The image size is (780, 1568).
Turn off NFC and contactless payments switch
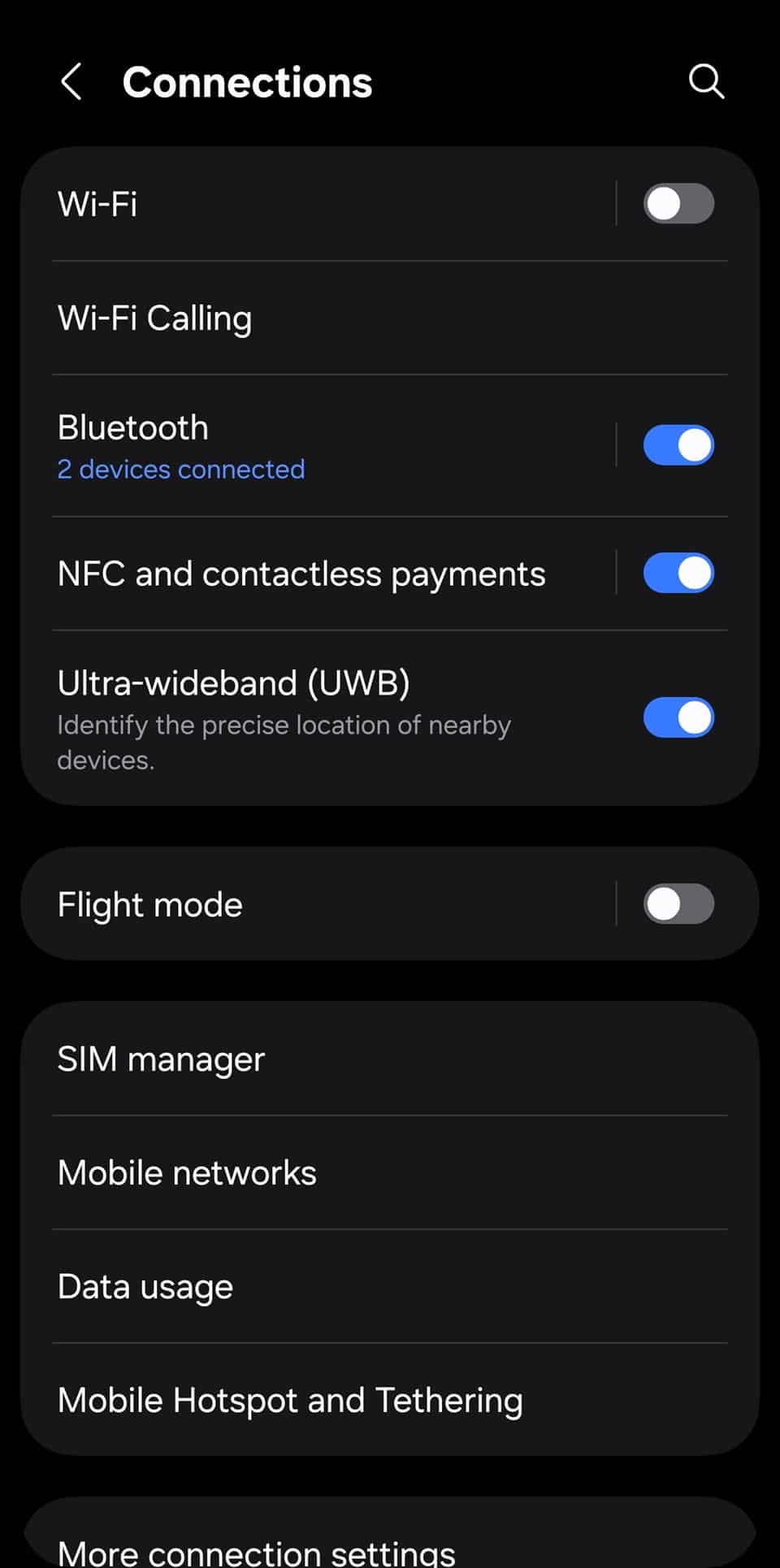click(678, 574)
